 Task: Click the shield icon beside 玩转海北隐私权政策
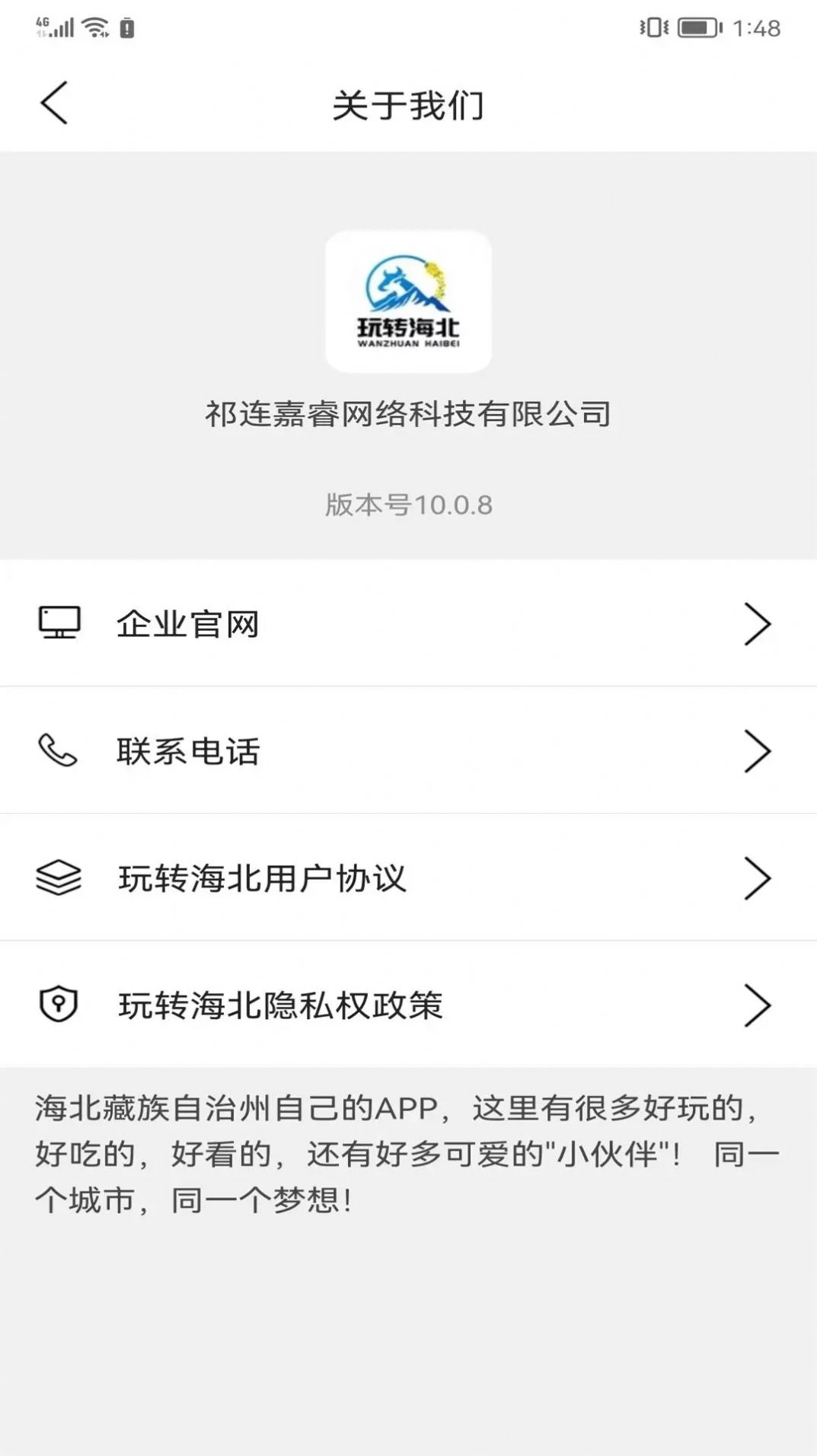59,1004
